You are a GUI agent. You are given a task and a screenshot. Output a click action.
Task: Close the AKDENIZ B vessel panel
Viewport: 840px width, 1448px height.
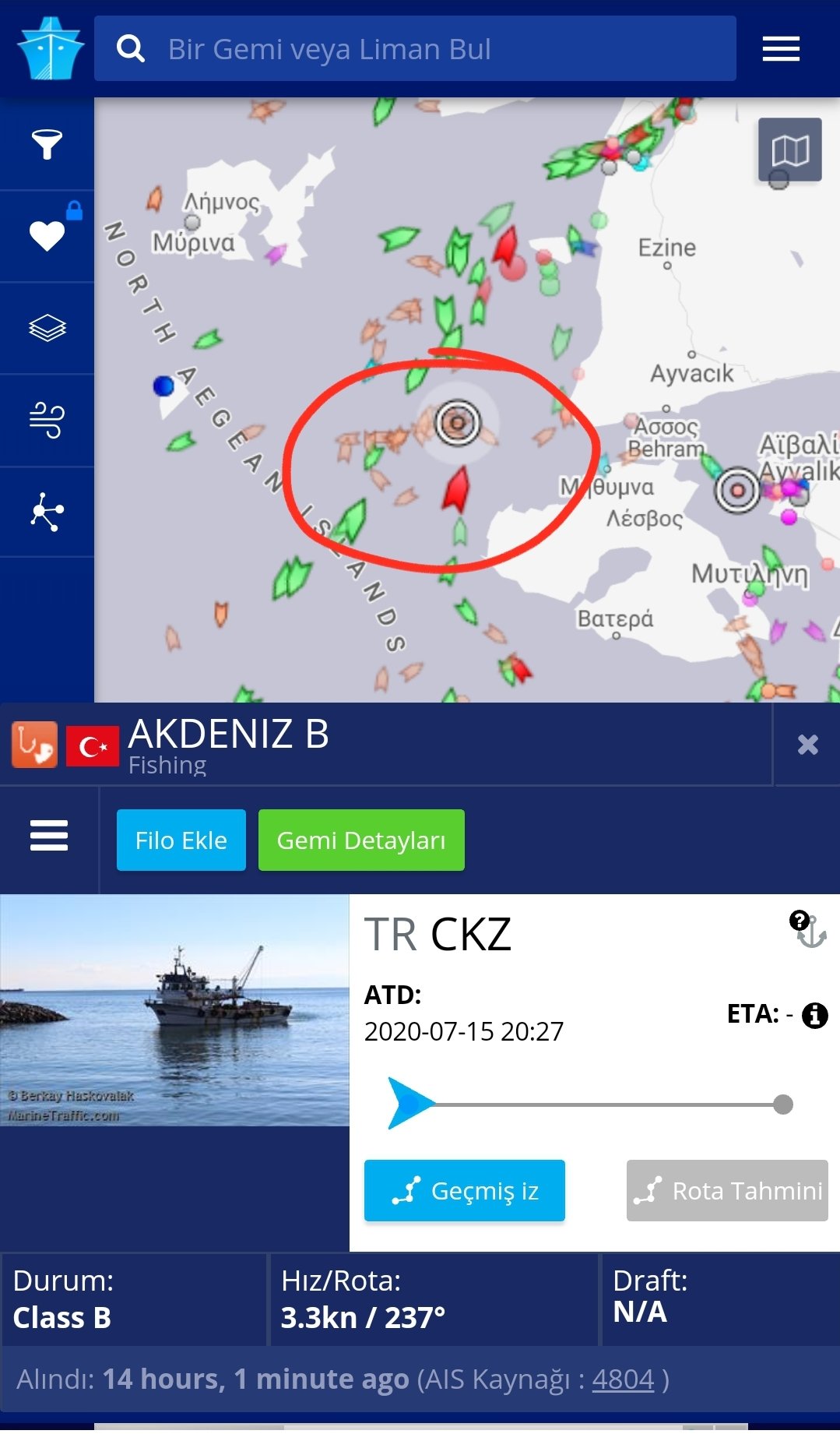pos(807,745)
